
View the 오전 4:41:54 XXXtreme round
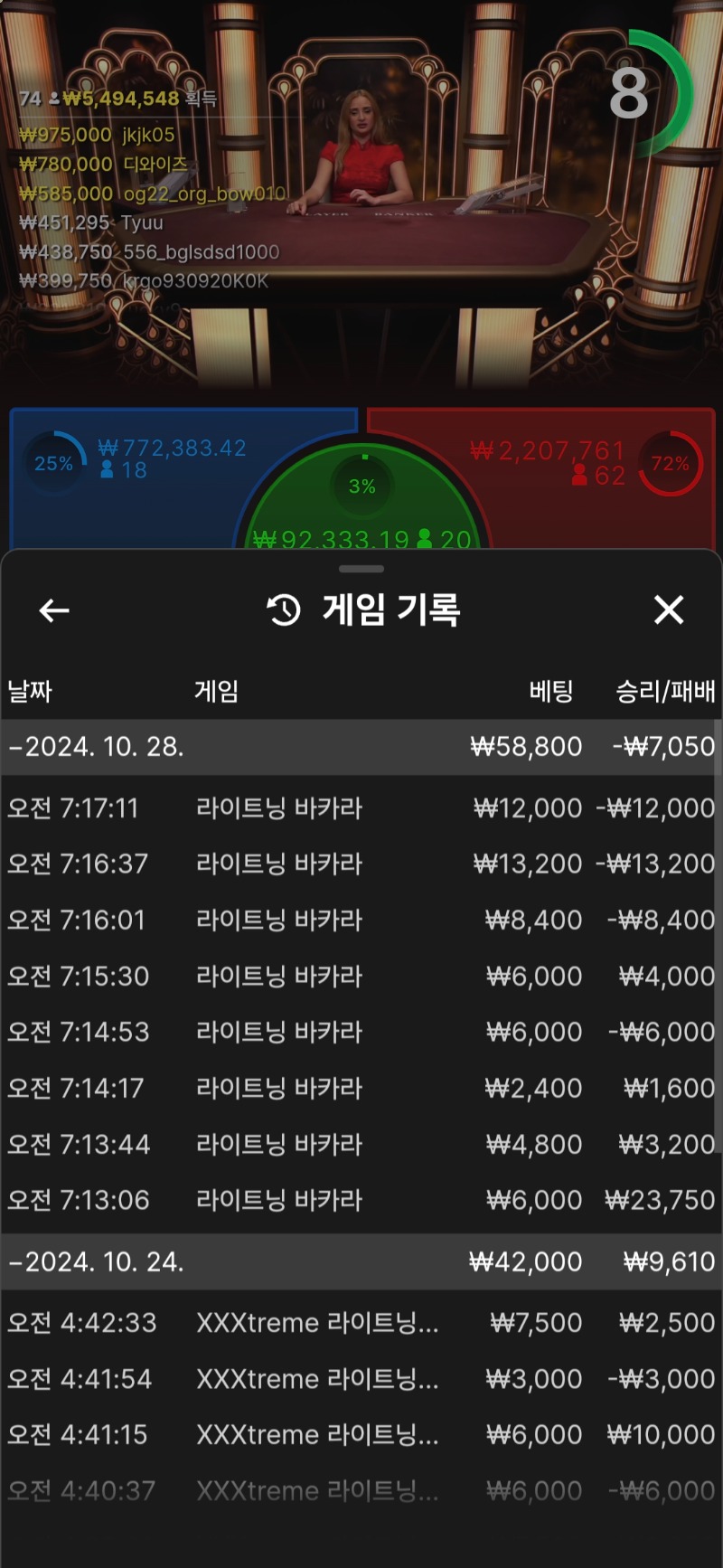pos(361,1379)
